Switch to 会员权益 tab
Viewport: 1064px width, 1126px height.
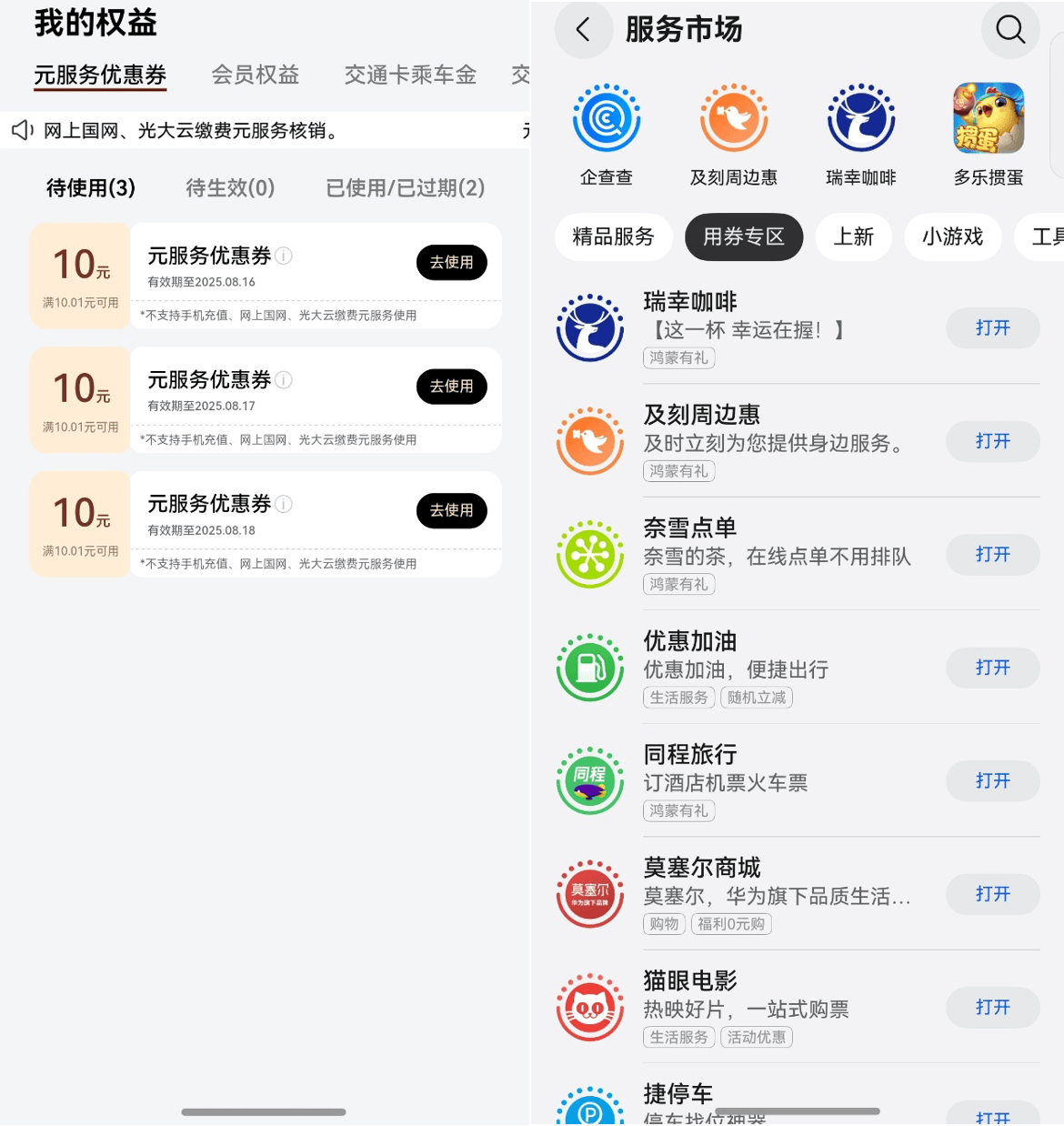pyautogui.click(x=256, y=75)
